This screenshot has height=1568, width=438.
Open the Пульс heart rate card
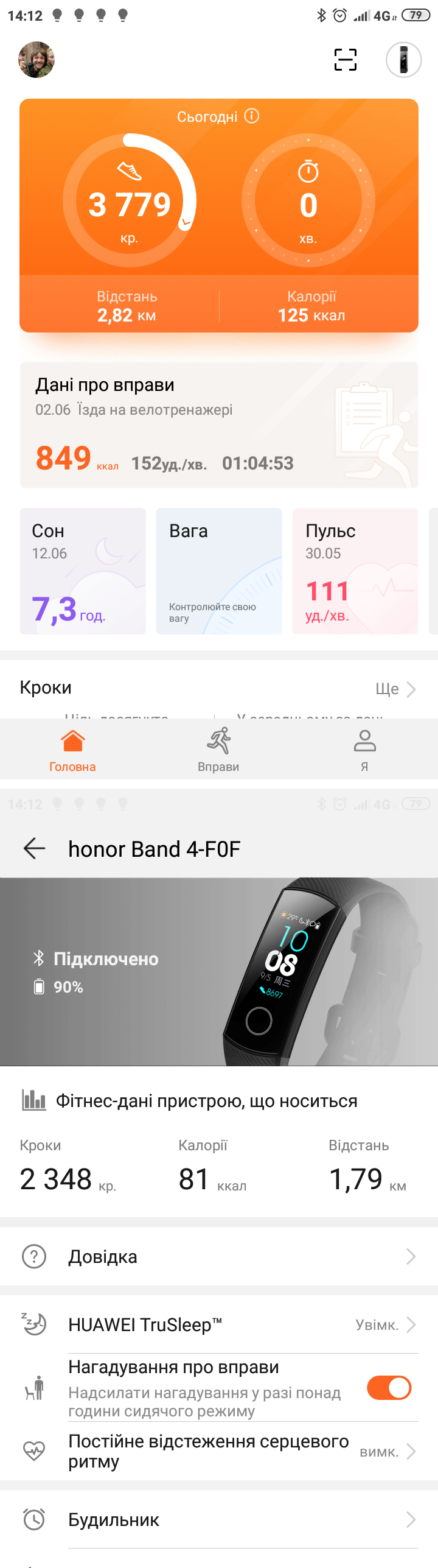click(x=355, y=571)
